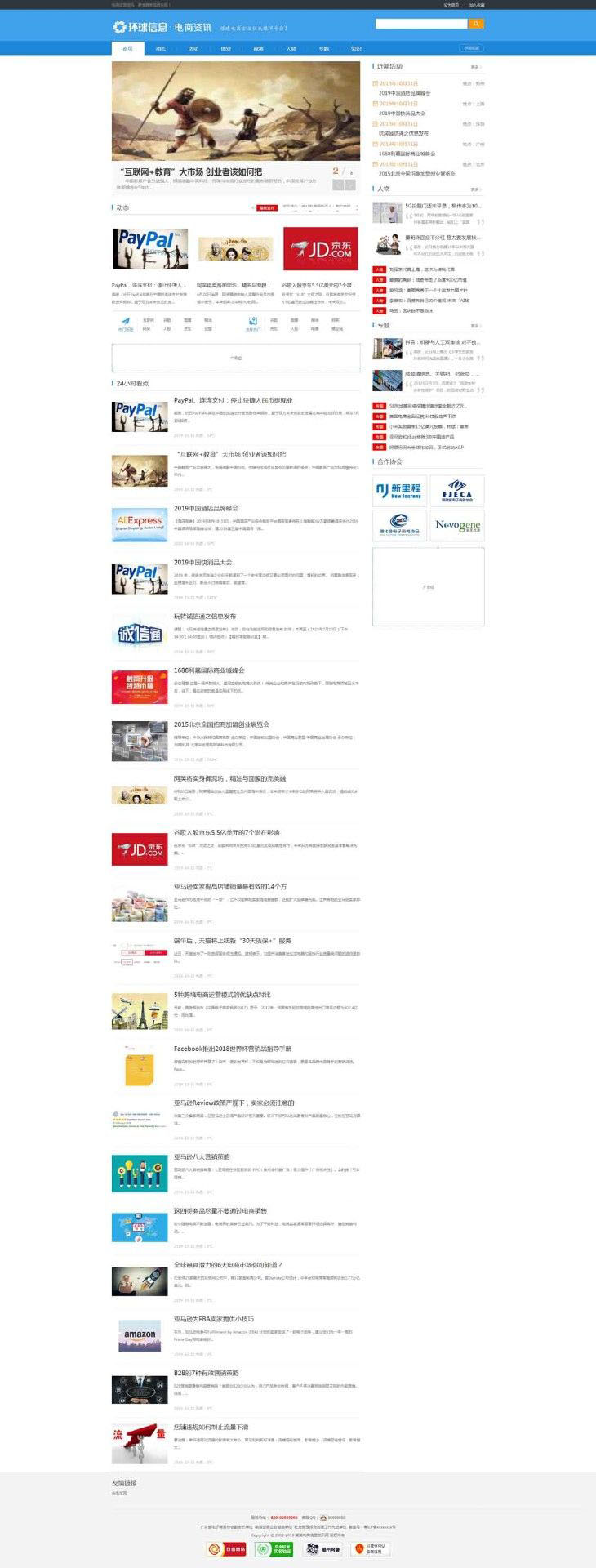View more under 近期活动
The image size is (596, 1568).
(x=475, y=67)
